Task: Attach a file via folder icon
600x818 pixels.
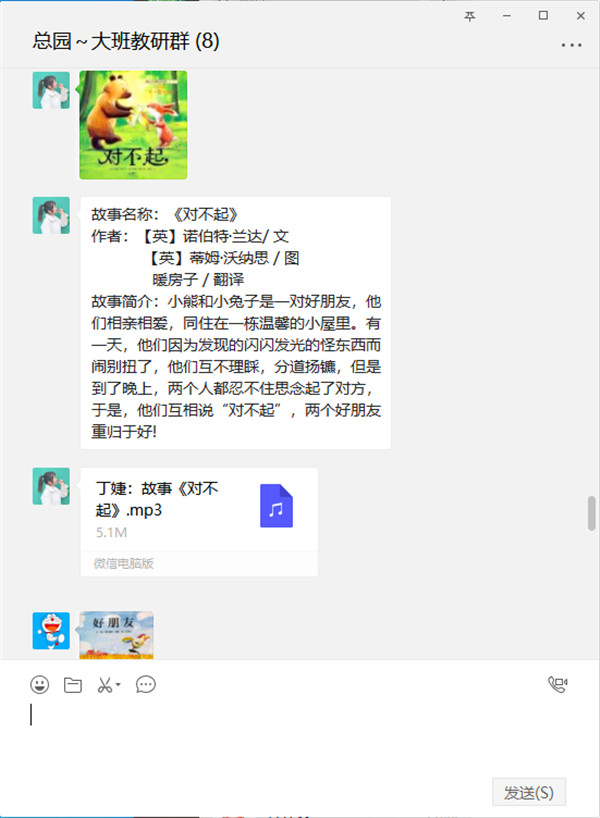Action: (72, 685)
